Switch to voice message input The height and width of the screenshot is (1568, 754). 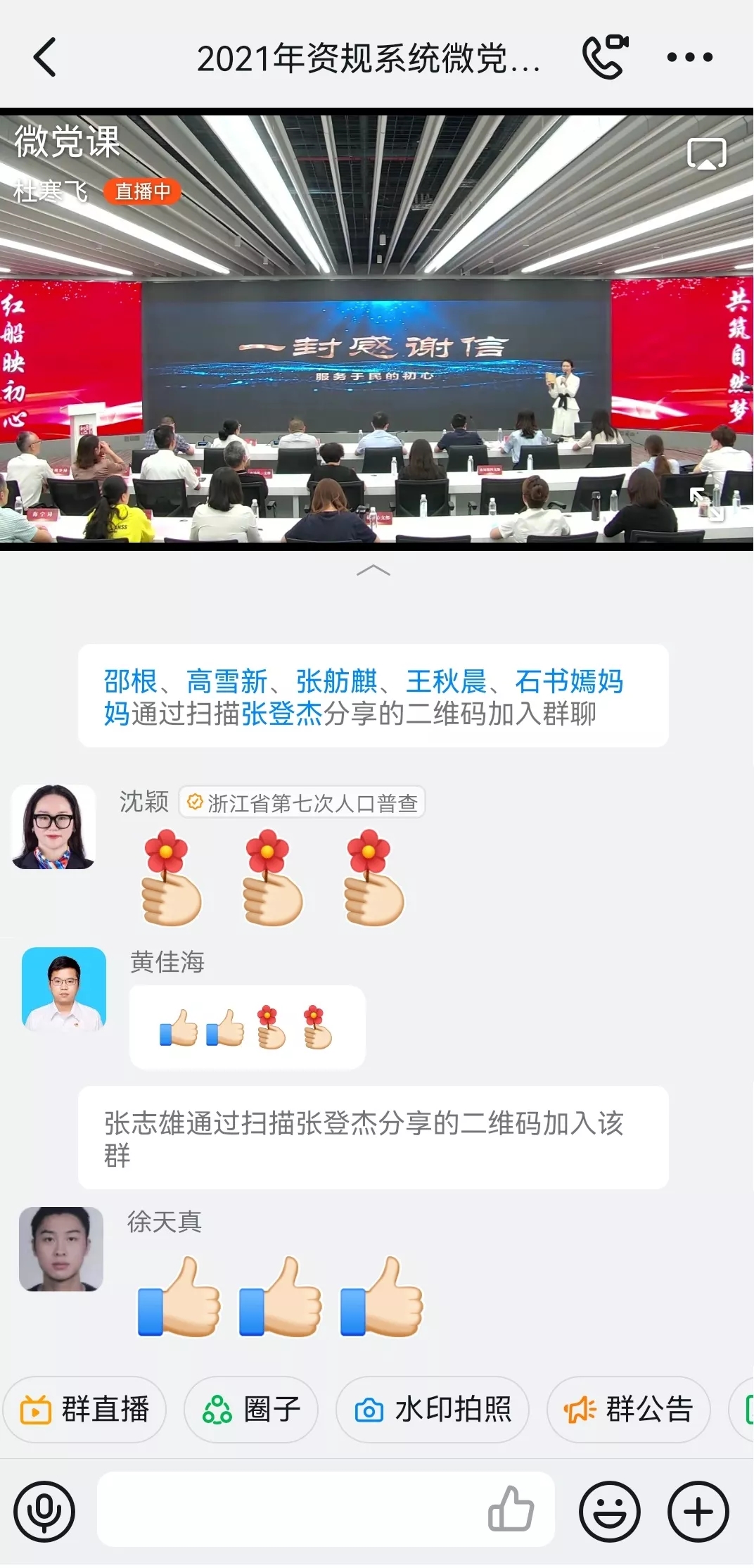pyautogui.click(x=44, y=1511)
